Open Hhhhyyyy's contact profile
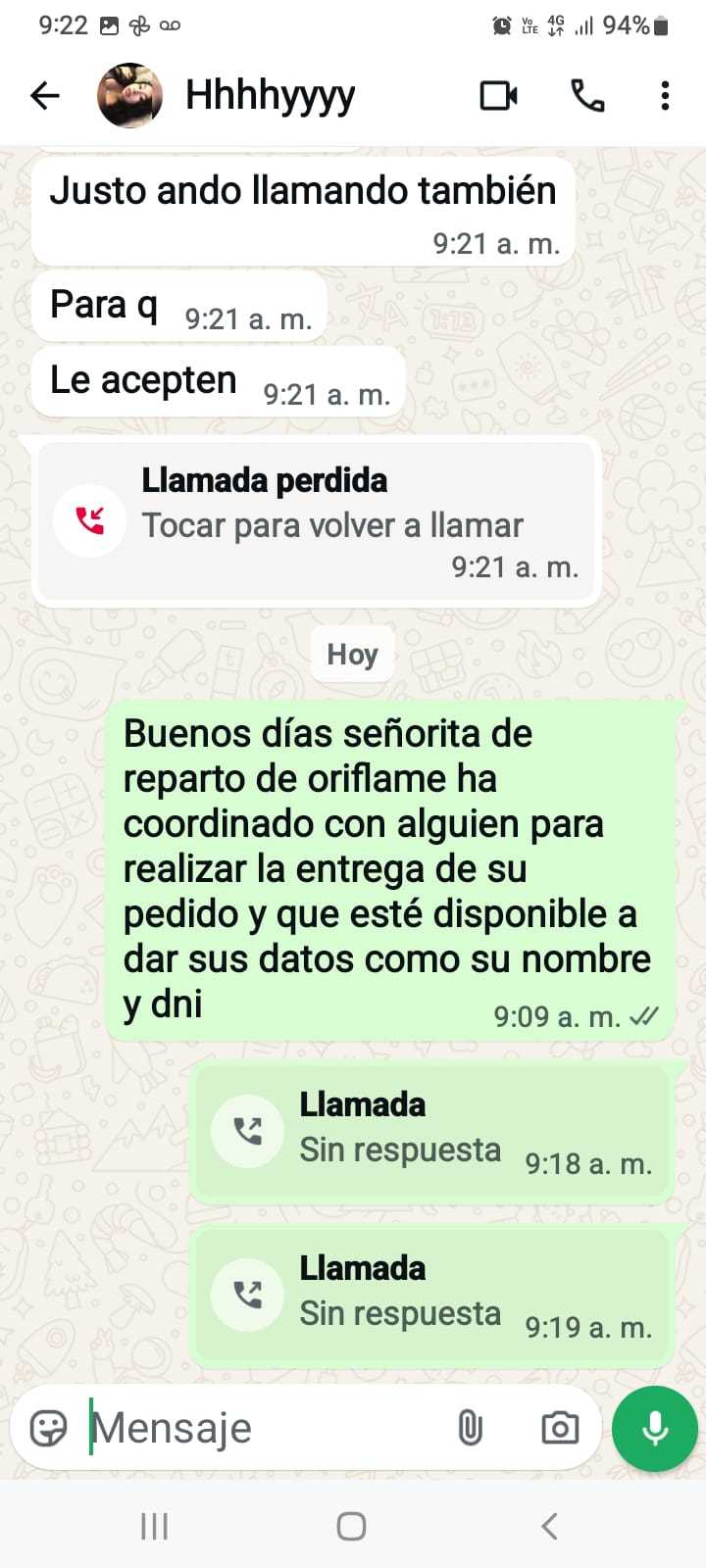The width and height of the screenshot is (706, 1568). pyautogui.click(x=270, y=95)
